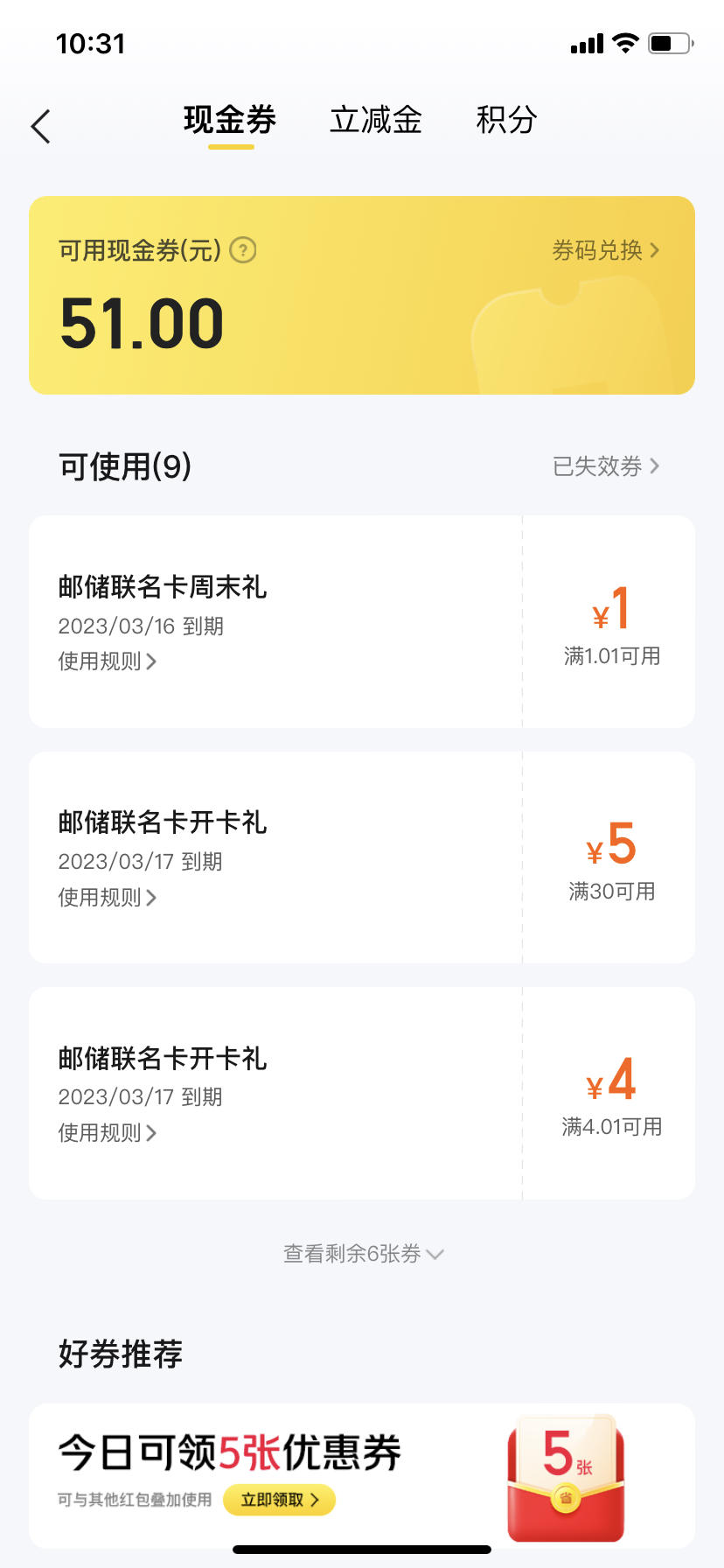Open 使用规则 for the ¥4 开卡礼 coupon
Image resolution: width=724 pixels, height=1568 pixels.
pos(107,1133)
